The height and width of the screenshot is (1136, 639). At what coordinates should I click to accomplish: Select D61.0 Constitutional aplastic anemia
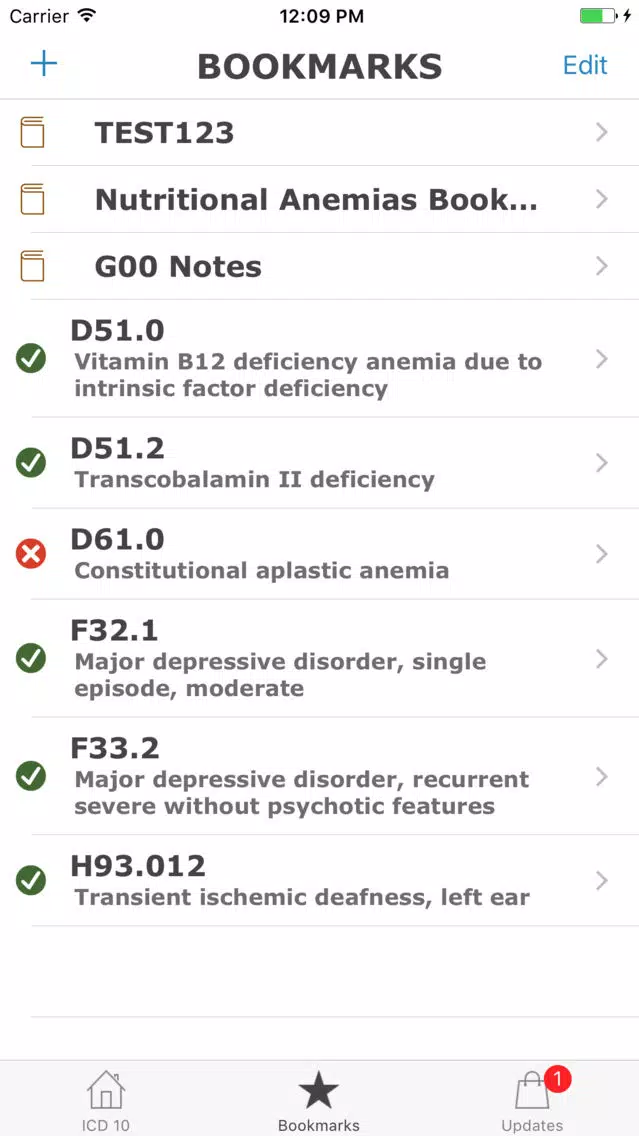tap(320, 554)
